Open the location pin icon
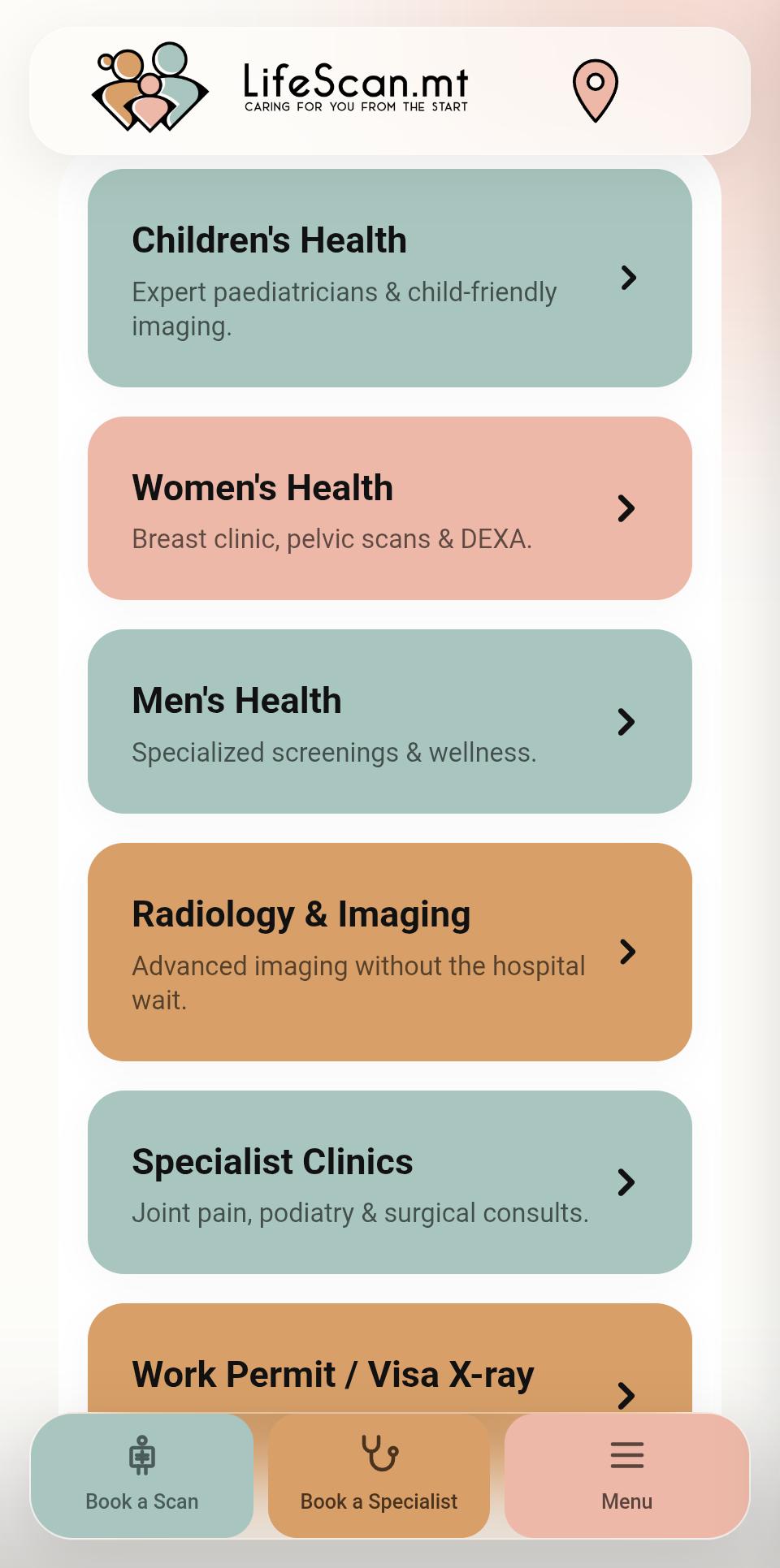This screenshot has width=780, height=1568. (x=595, y=89)
